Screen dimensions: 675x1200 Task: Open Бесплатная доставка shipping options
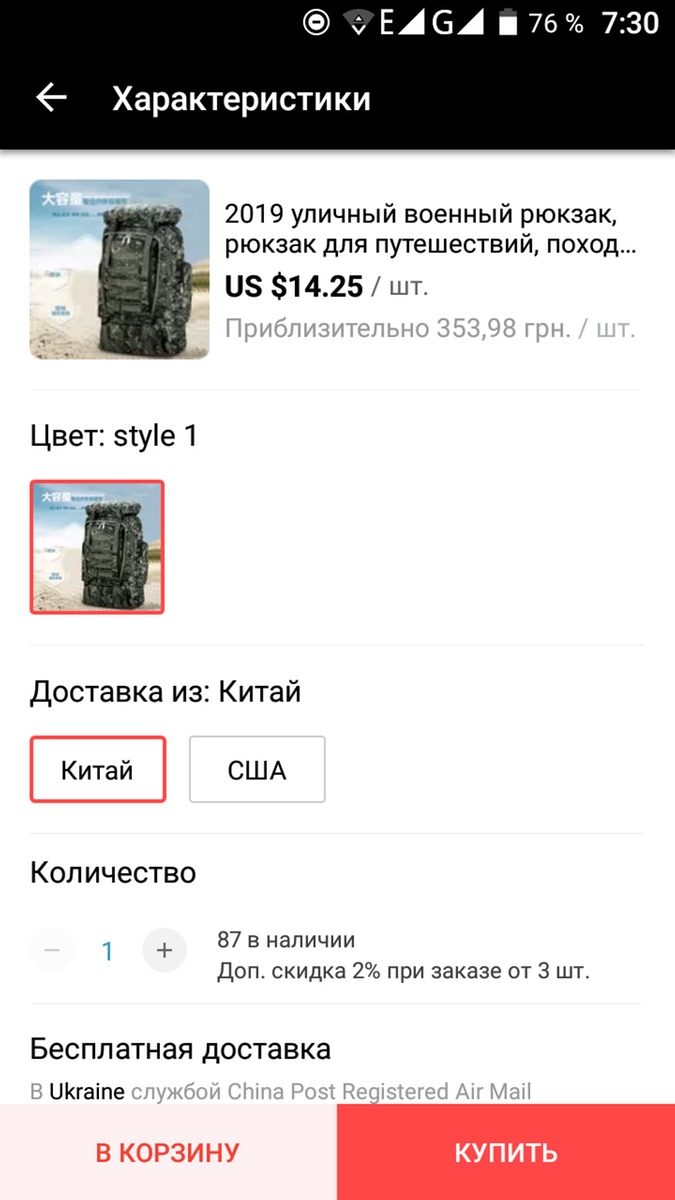(x=181, y=1050)
